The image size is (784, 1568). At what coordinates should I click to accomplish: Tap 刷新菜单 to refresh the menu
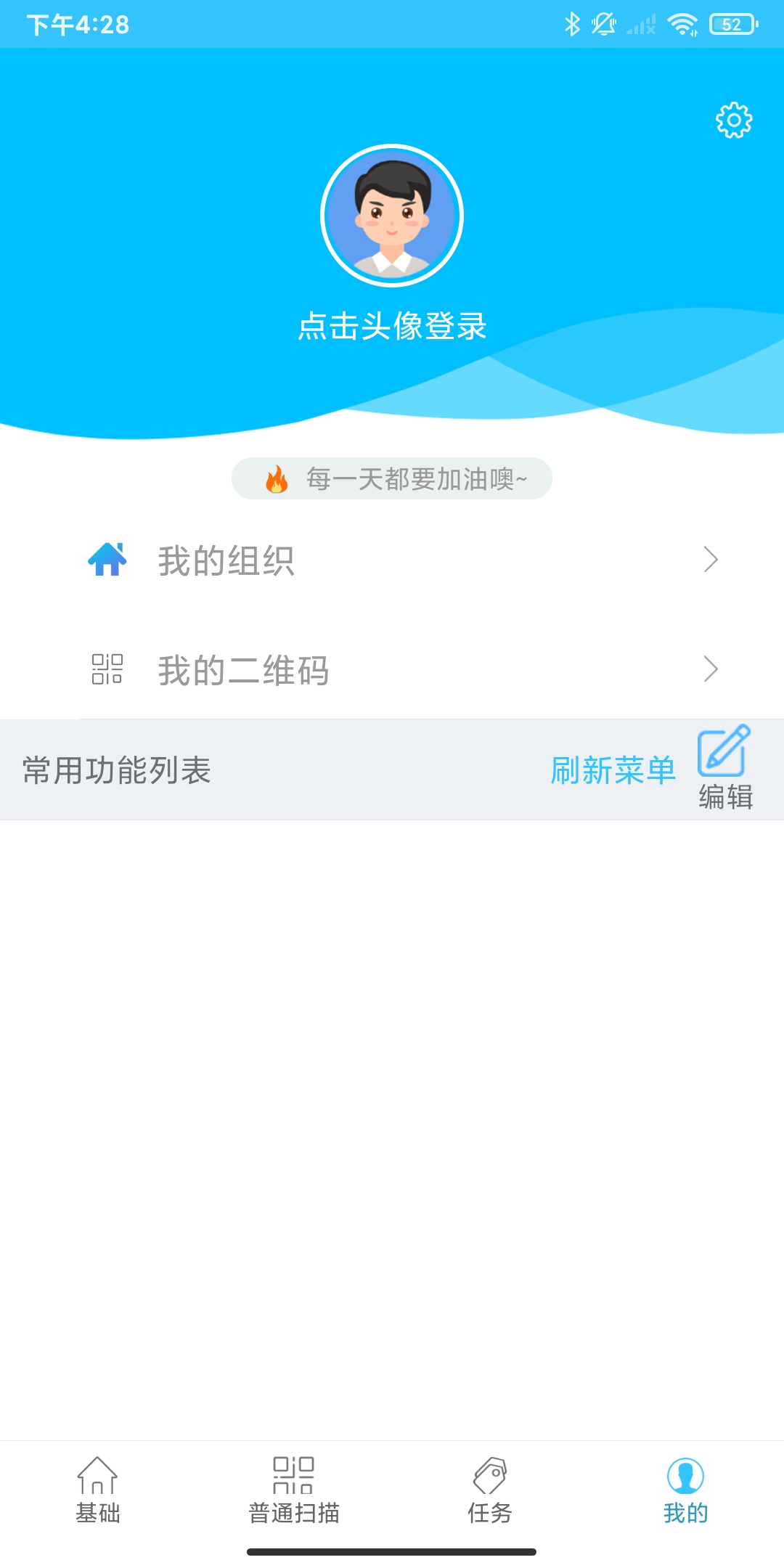tap(613, 770)
